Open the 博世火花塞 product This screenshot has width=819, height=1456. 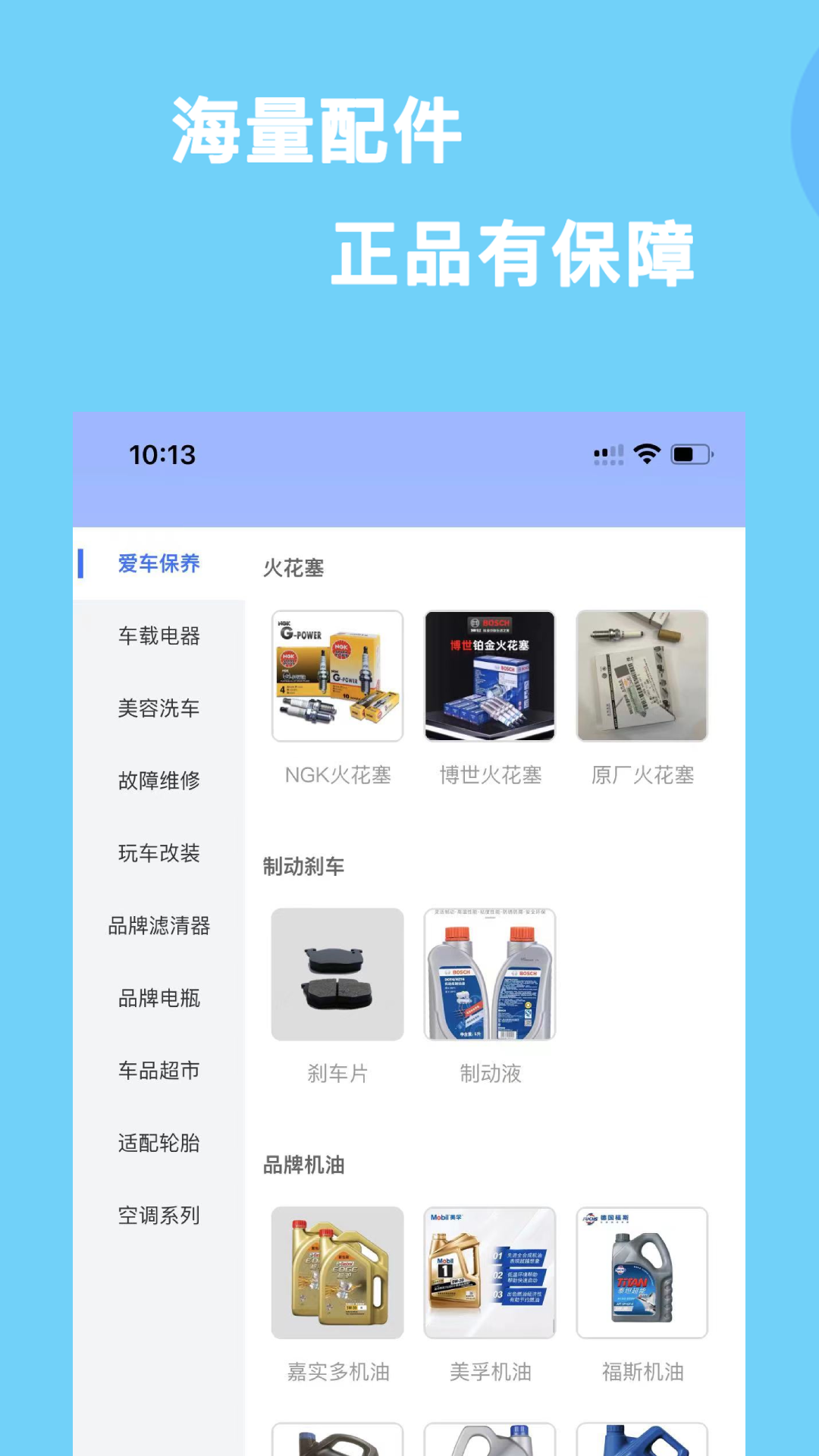(x=490, y=675)
